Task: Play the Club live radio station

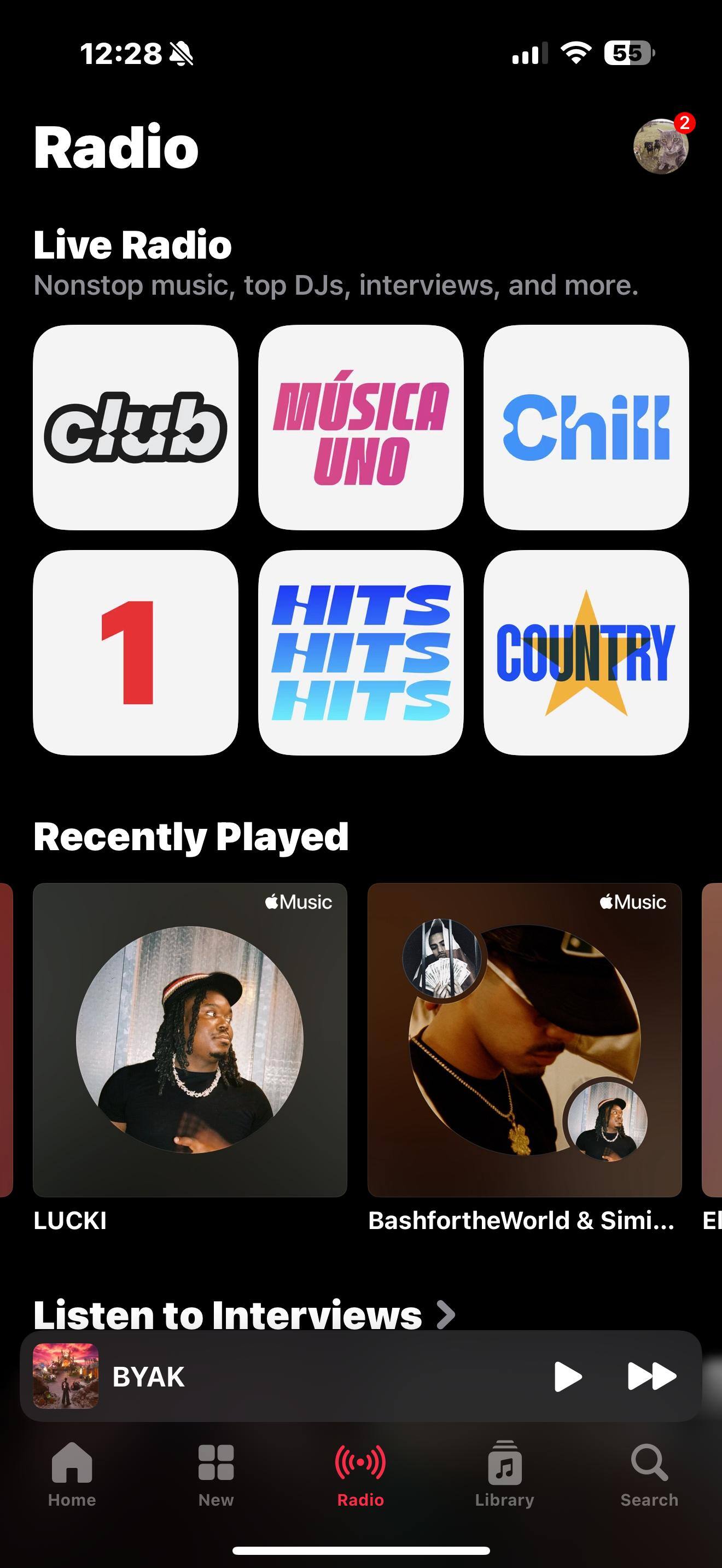Action: [x=136, y=428]
